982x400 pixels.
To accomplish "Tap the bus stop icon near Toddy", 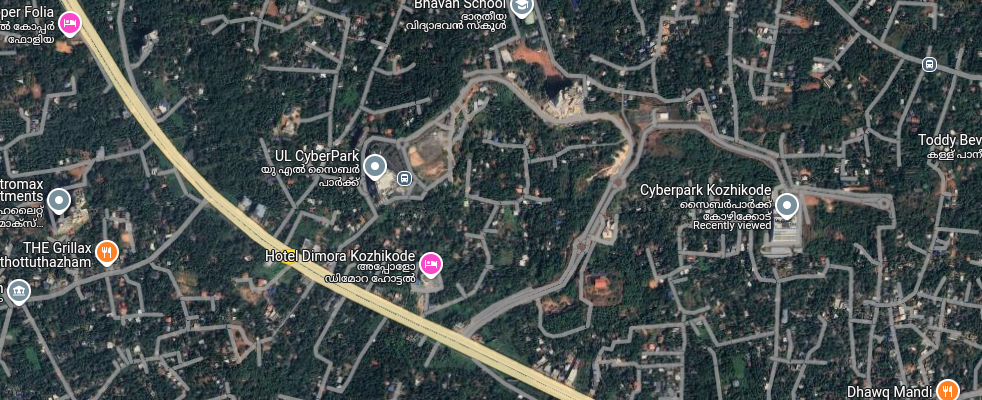I will [x=929, y=64].
